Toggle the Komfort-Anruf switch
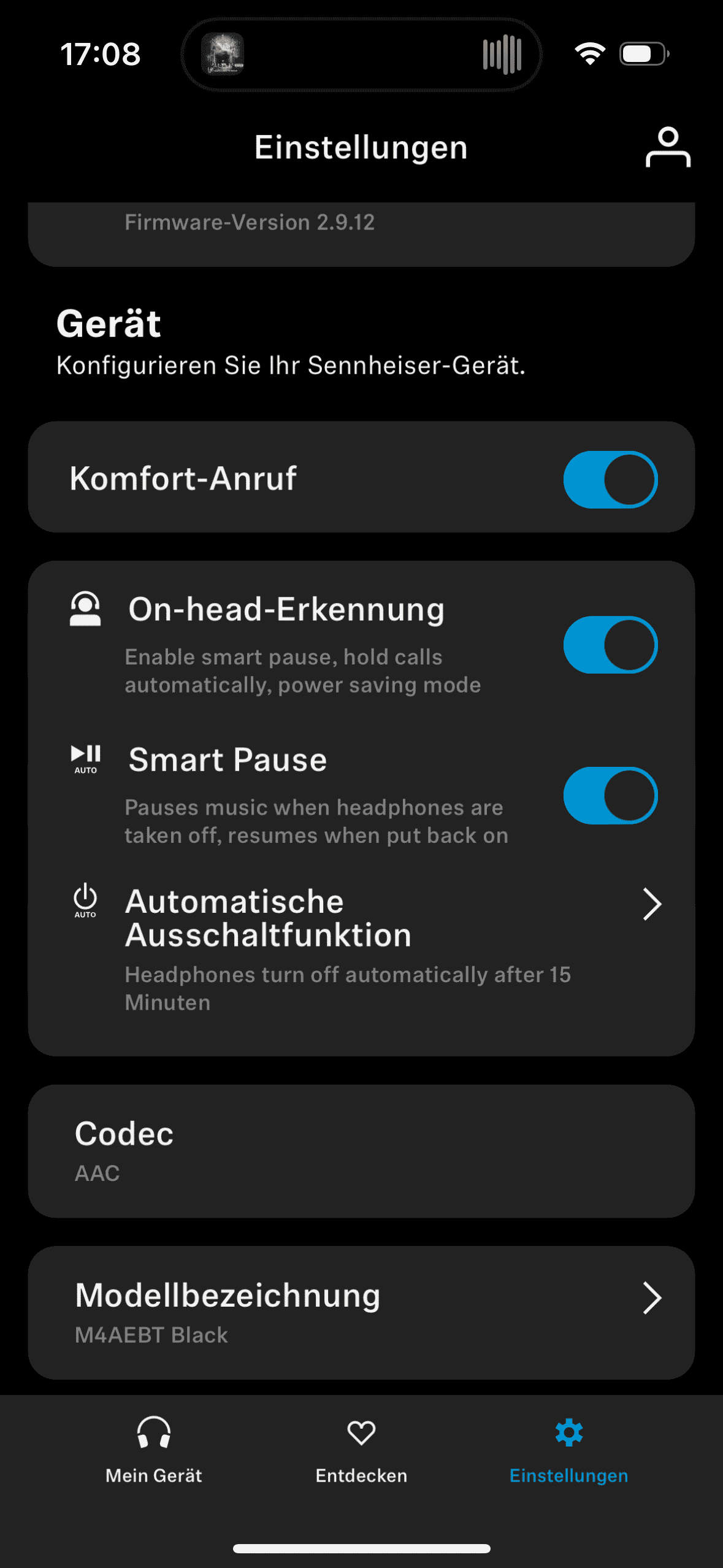Screen dimensions: 723x1568 point(610,480)
